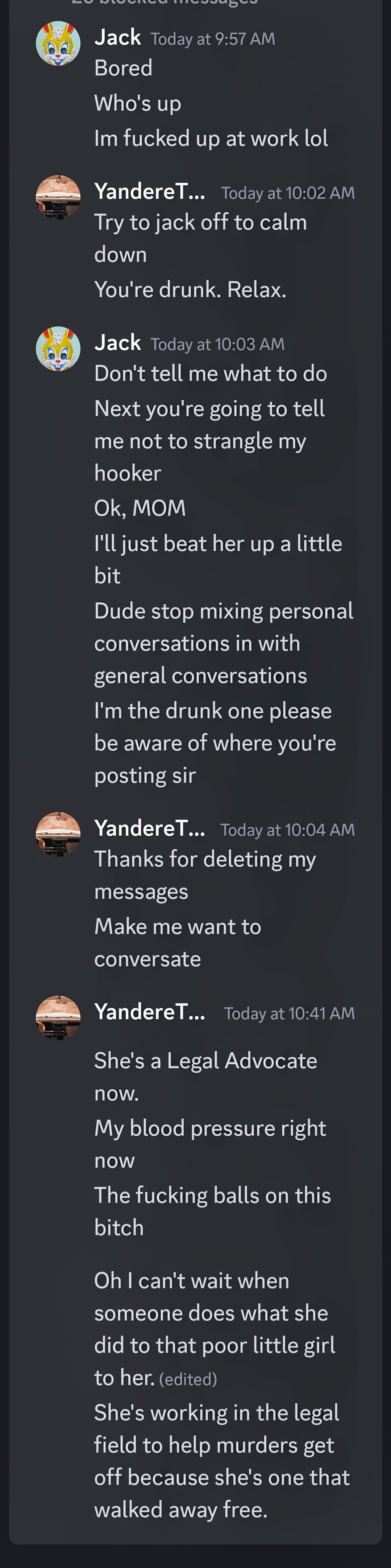Image resolution: width=391 pixels, height=1568 pixels.
Task: Open Jack's avatar on the 9:57 AM message
Action: (58, 44)
